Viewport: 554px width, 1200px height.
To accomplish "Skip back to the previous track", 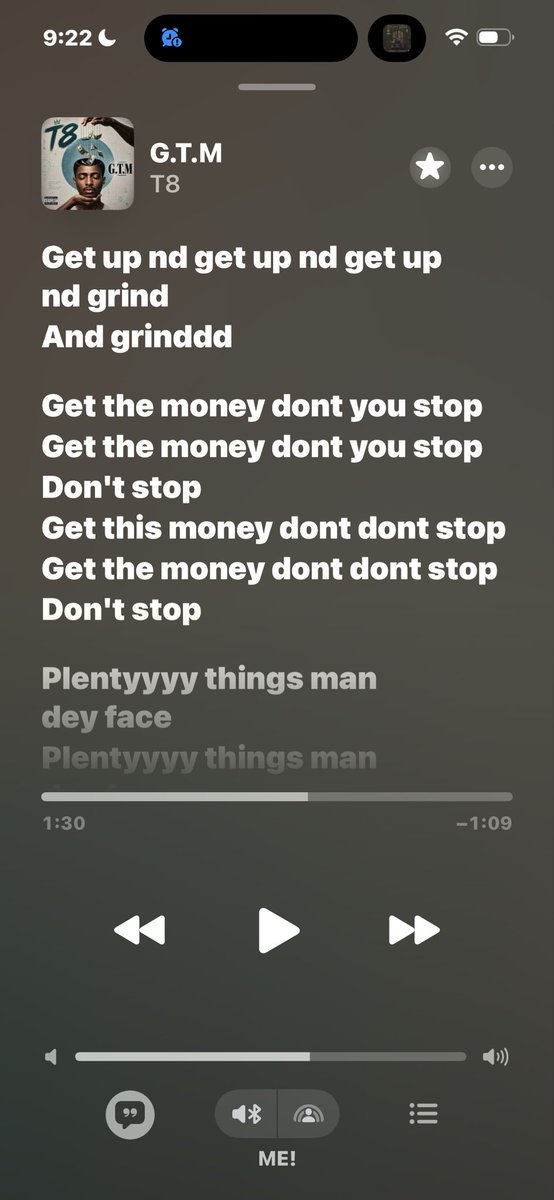I will (x=139, y=931).
